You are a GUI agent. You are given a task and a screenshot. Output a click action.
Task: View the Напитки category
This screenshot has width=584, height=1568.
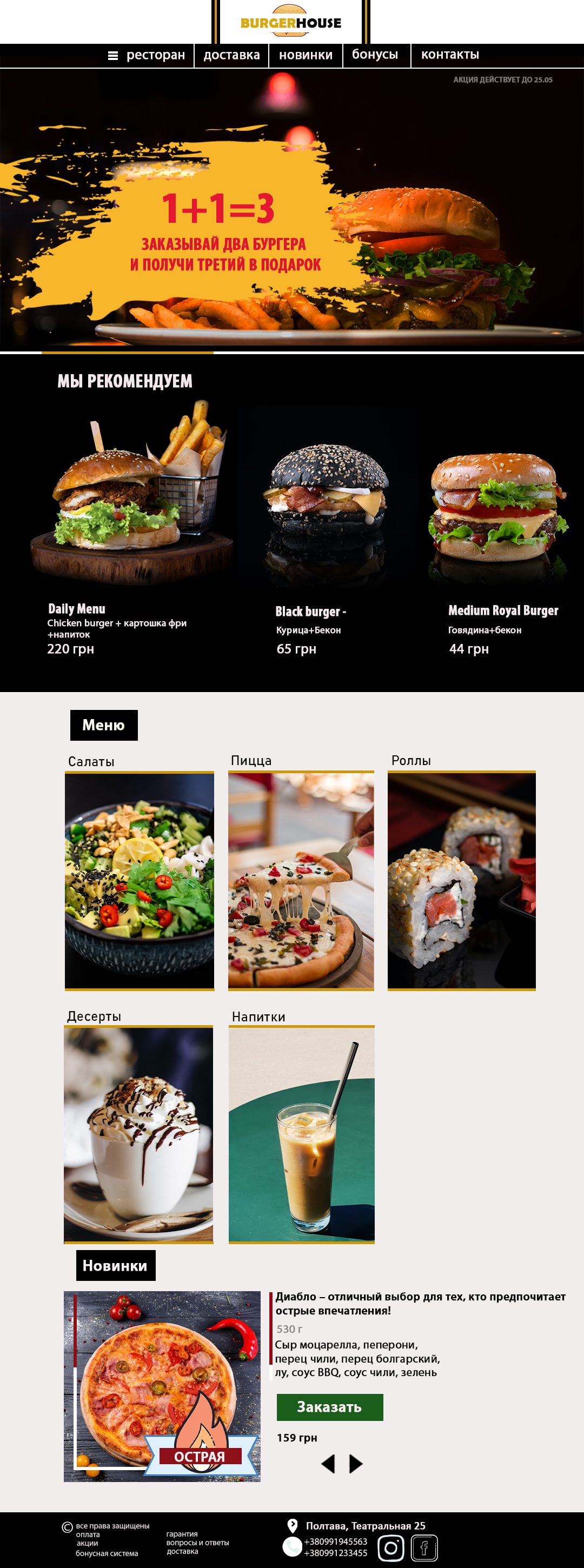301,1134
